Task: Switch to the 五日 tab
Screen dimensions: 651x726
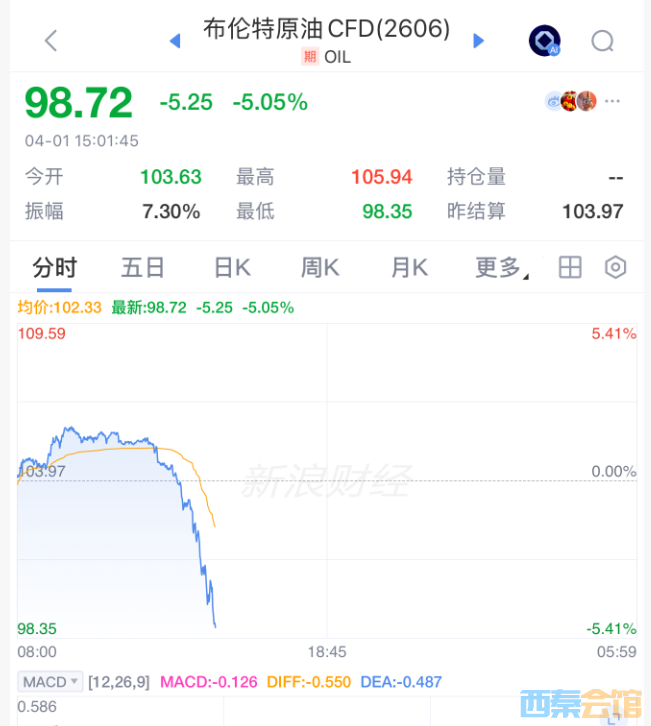Action: (x=142, y=267)
